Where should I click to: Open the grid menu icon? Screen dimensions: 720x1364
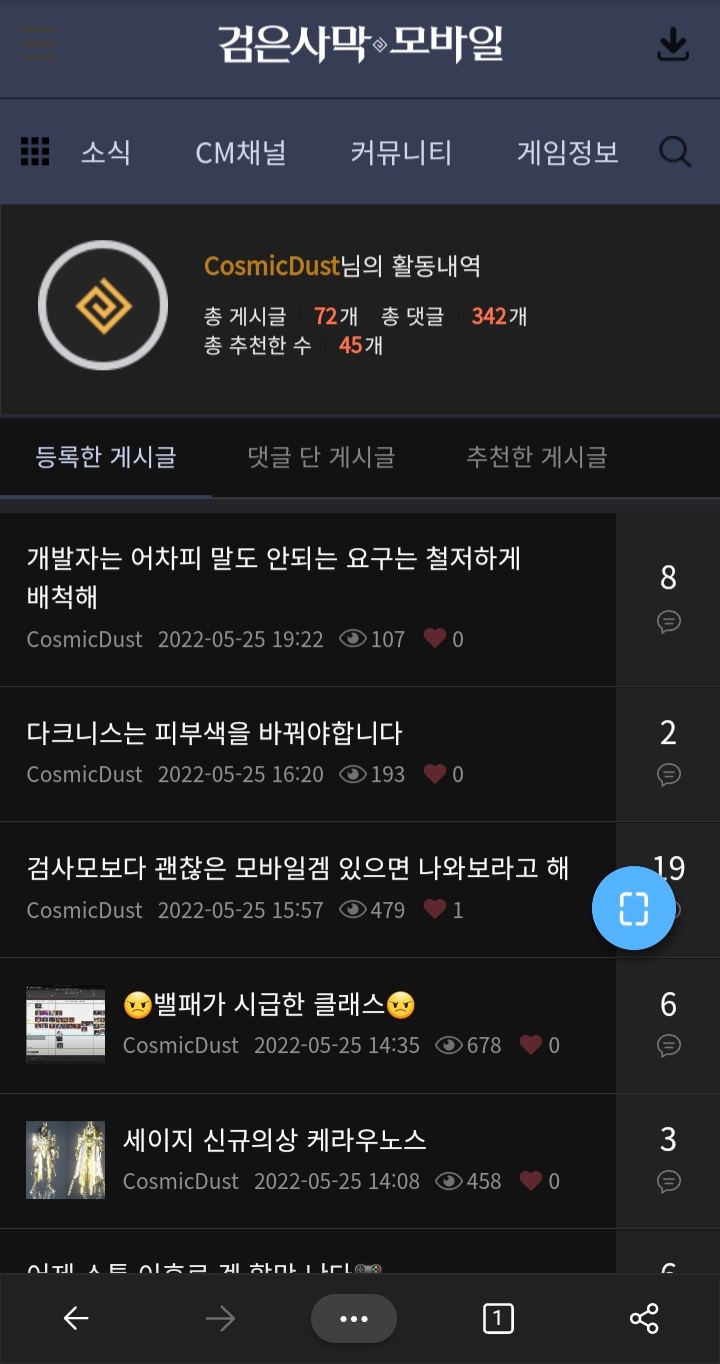coord(35,152)
